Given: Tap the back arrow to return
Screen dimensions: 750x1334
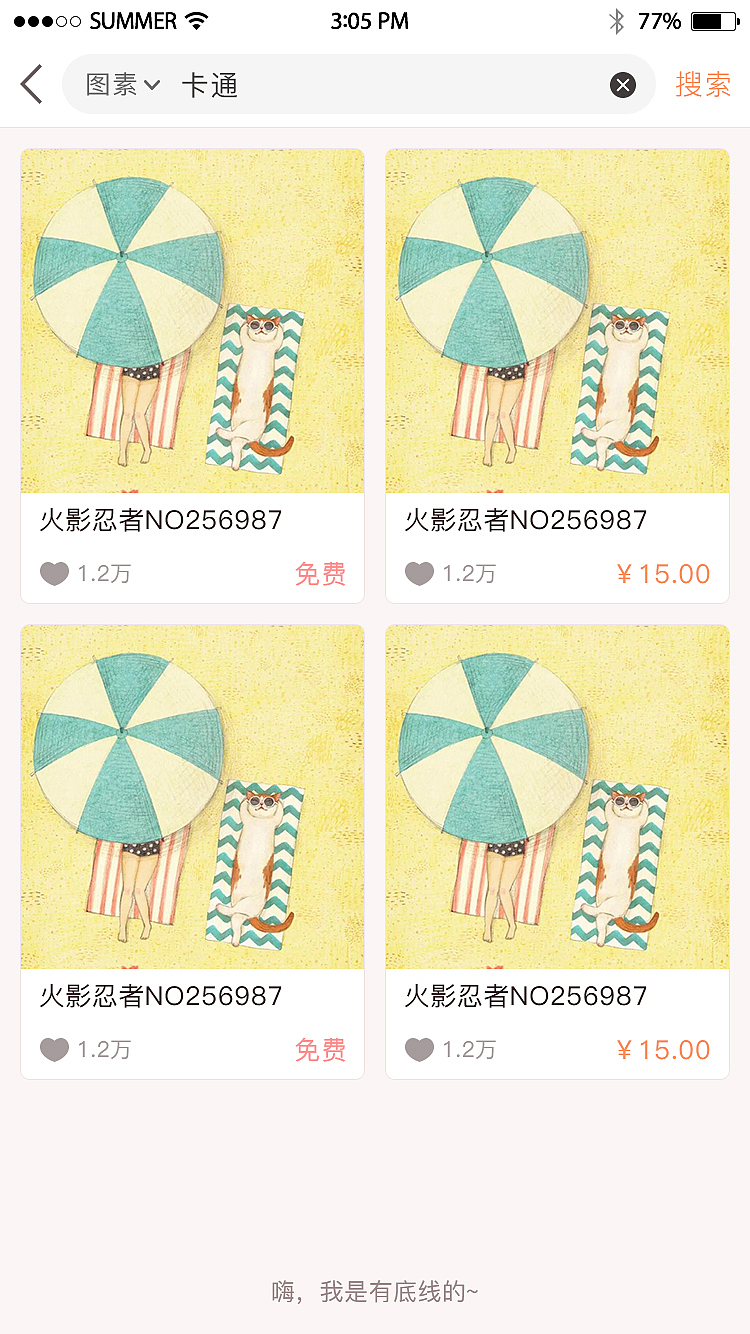Looking at the screenshot, I should [x=31, y=84].
